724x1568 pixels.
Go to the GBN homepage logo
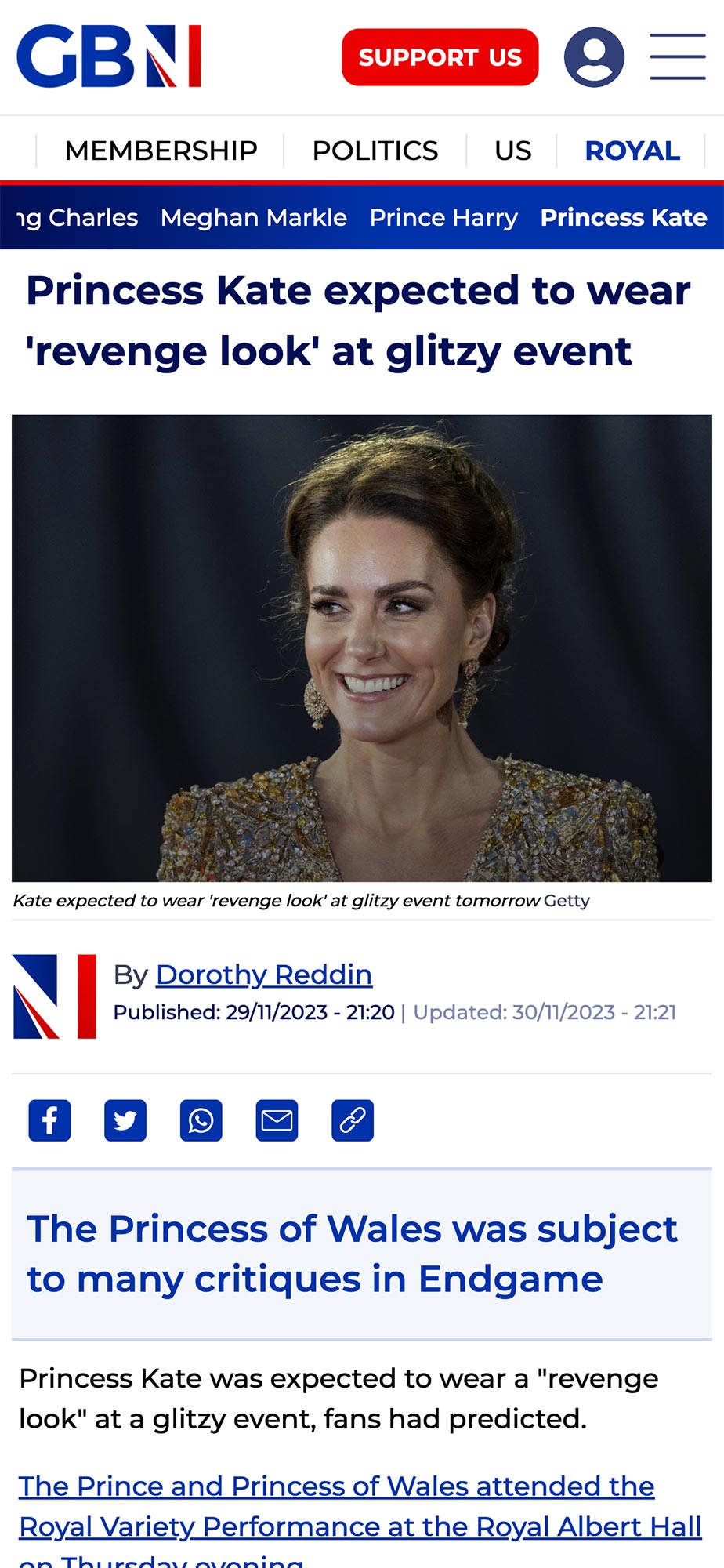109,56
